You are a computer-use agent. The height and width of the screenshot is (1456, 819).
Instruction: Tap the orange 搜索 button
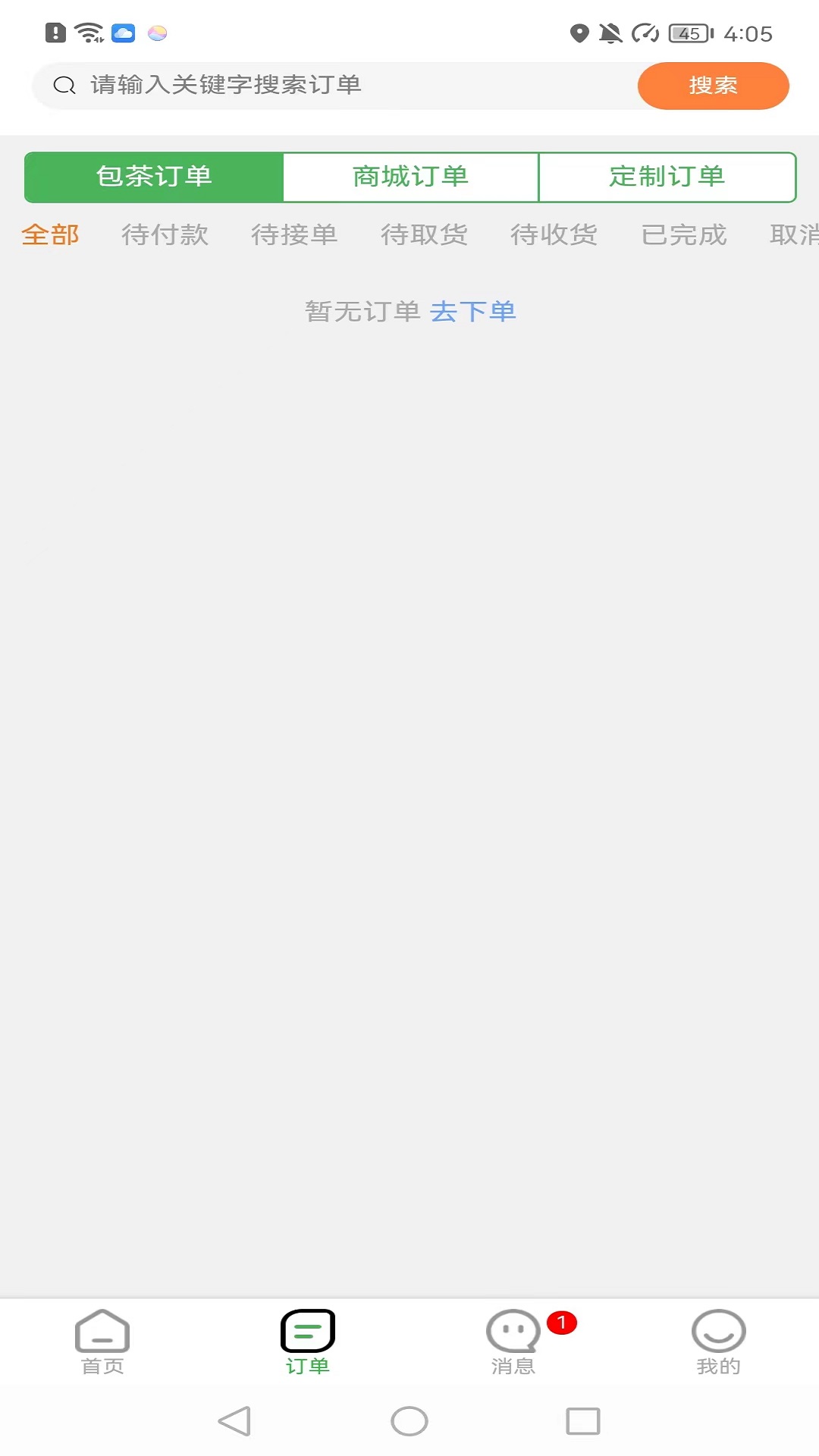tap(713, 86)
